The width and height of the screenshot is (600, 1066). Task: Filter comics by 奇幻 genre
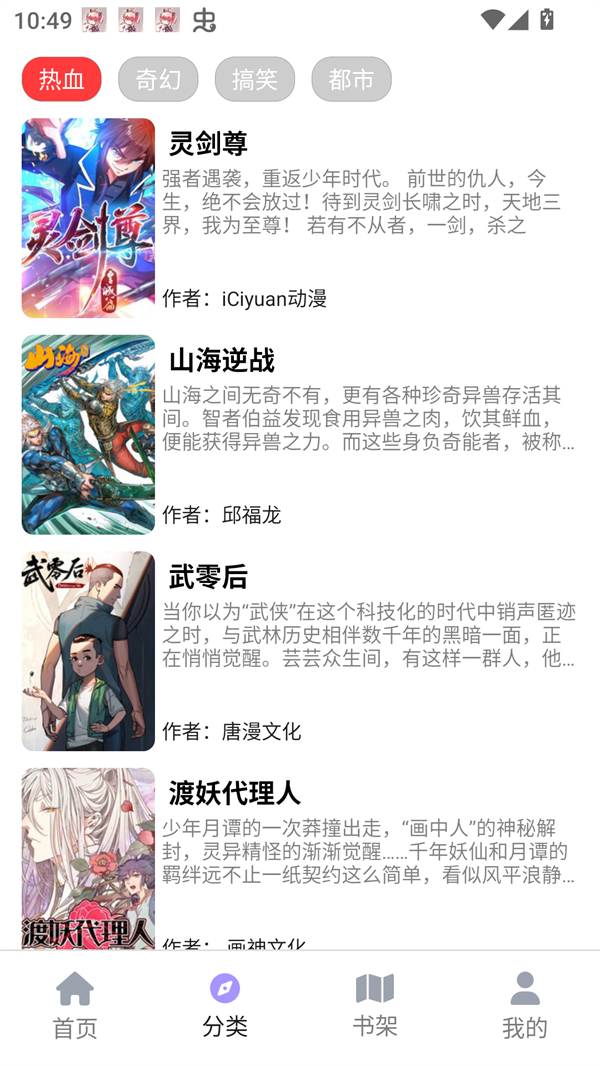point(158,79)
